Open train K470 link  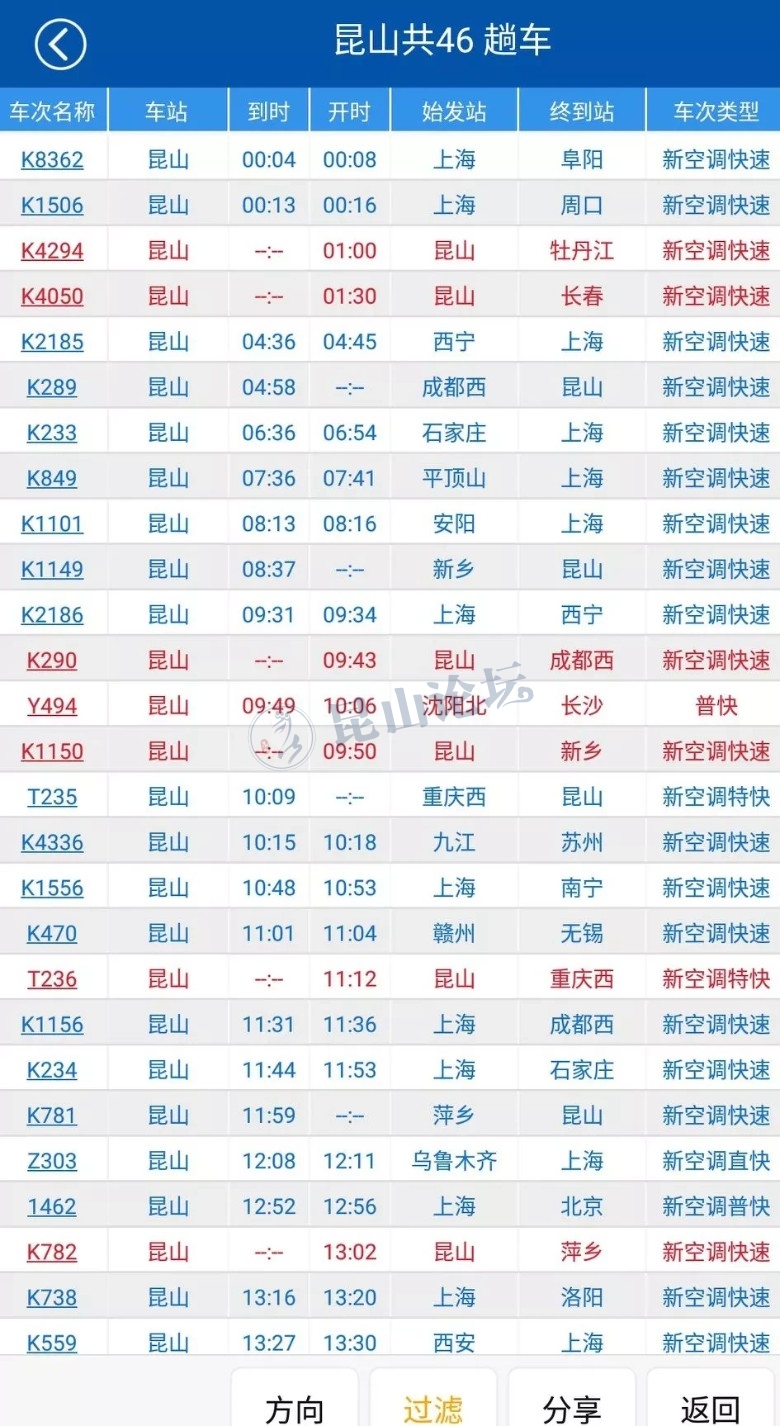pyautogui.click(x=52, y=934)
